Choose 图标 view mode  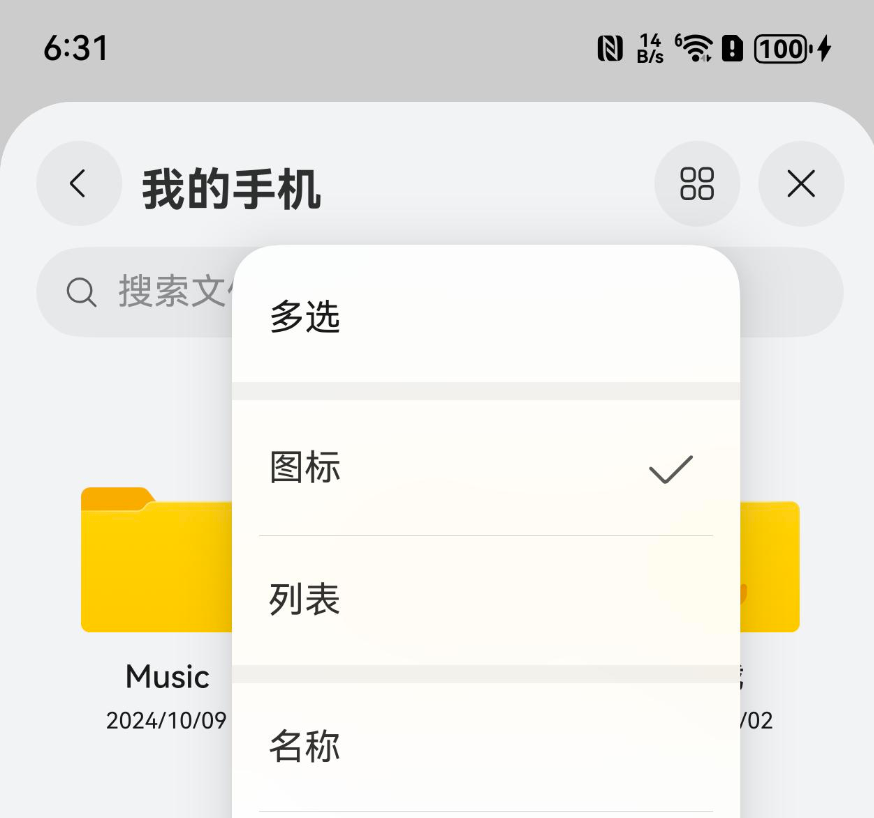tap(485, 468)
